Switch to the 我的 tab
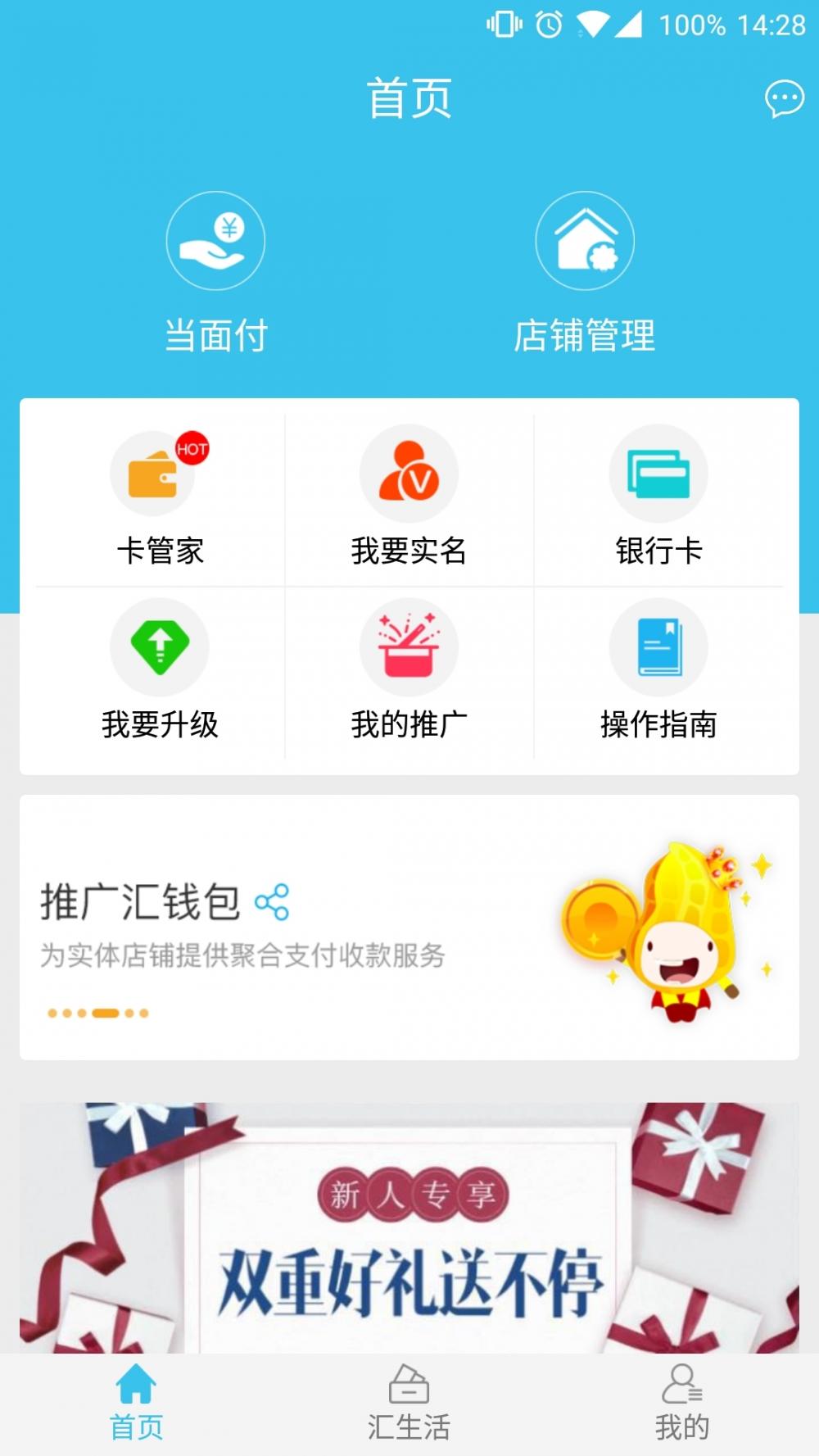Viewport: 819px width, 1456px height. 681,1404
